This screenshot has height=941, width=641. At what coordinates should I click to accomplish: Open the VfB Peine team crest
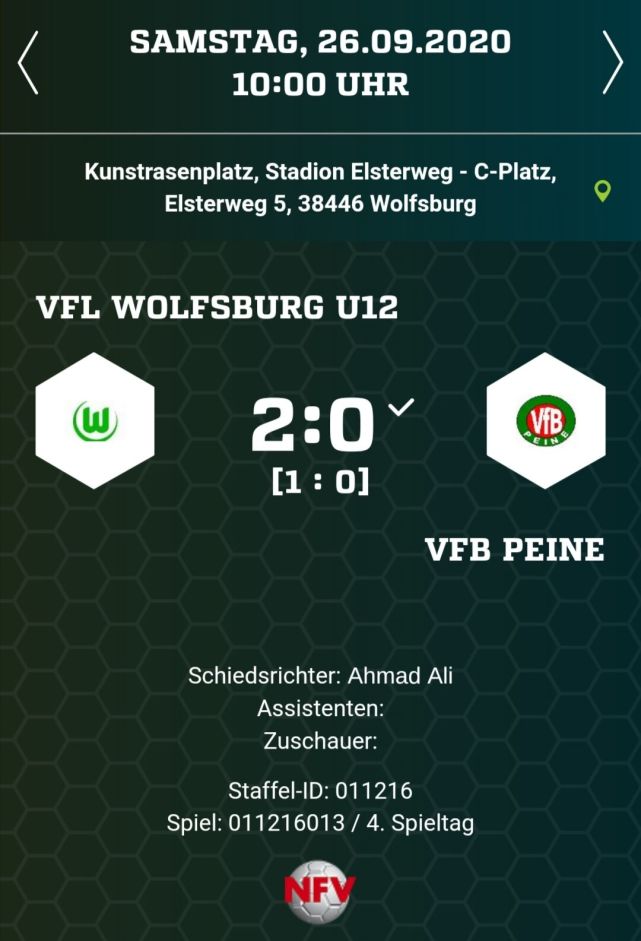(x=546, y=423)
